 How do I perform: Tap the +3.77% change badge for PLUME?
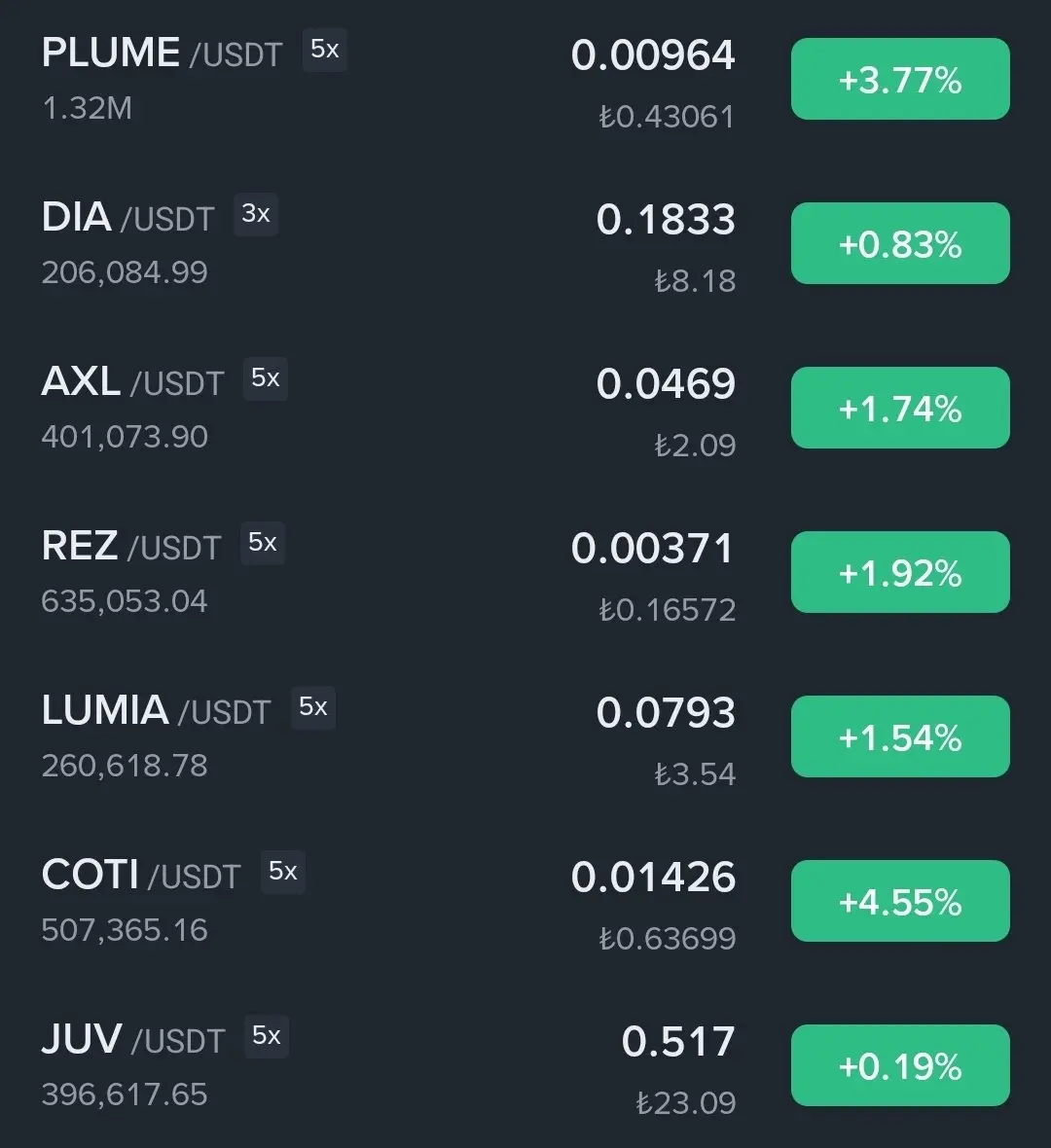900,80
